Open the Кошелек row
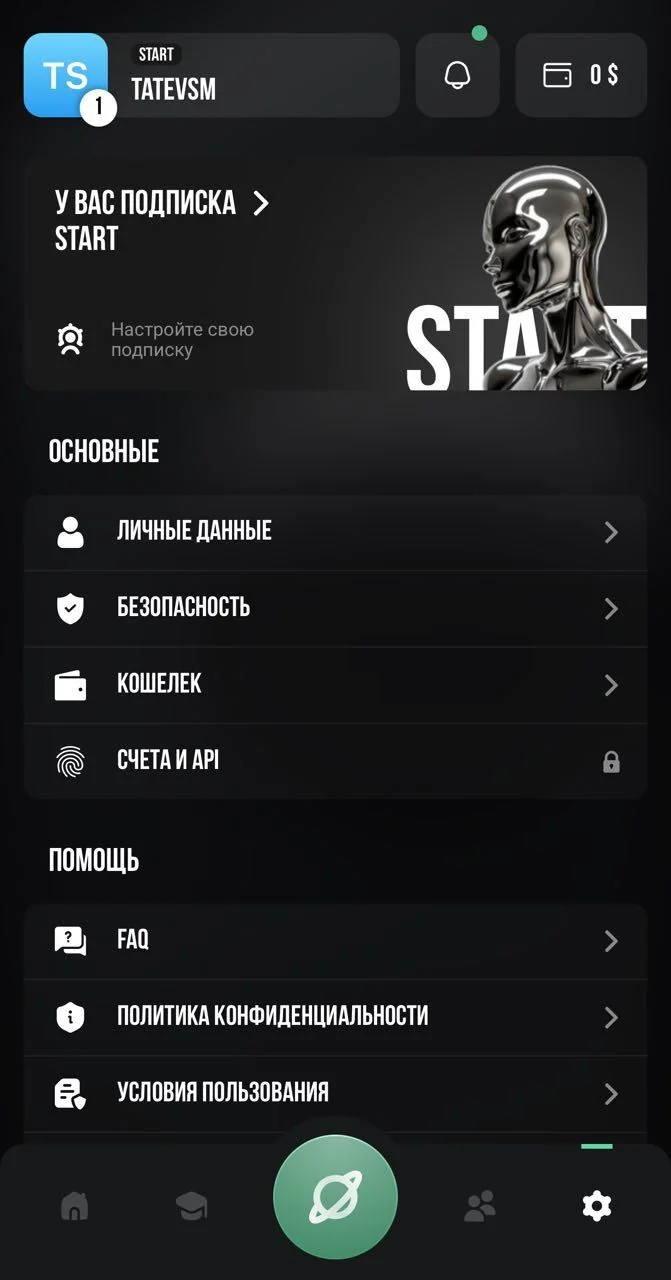The height and width of the screenshot is (1280, 671). click(x=335, y=685)
